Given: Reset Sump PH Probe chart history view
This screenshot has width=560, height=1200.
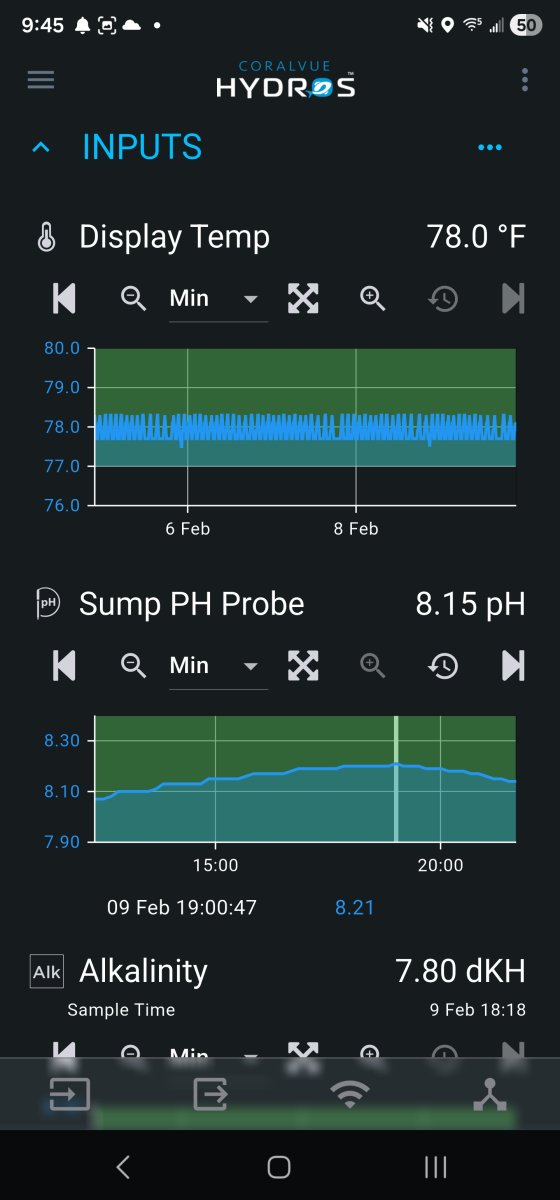Looking at the screenshot, I should point(443,665).
